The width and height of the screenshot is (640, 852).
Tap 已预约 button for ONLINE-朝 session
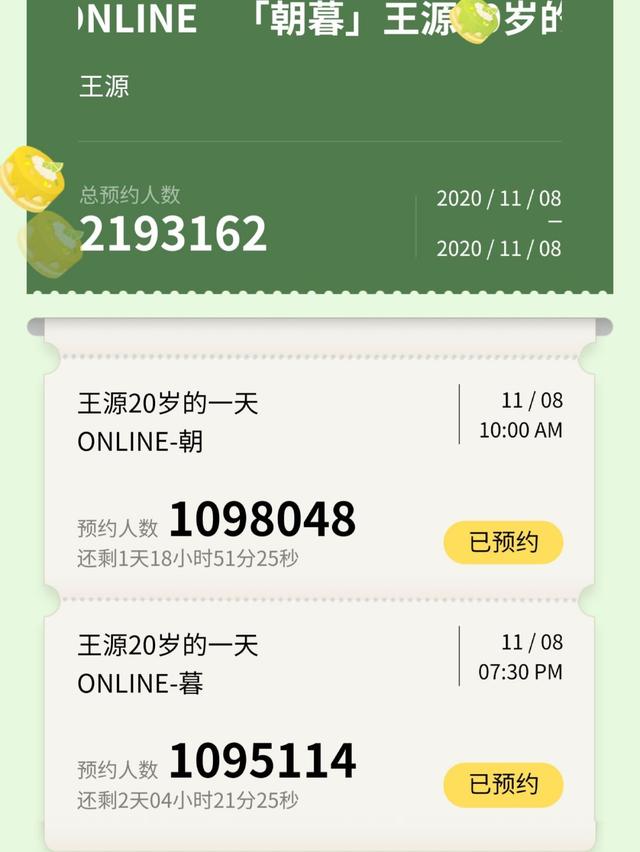(503, 543)
